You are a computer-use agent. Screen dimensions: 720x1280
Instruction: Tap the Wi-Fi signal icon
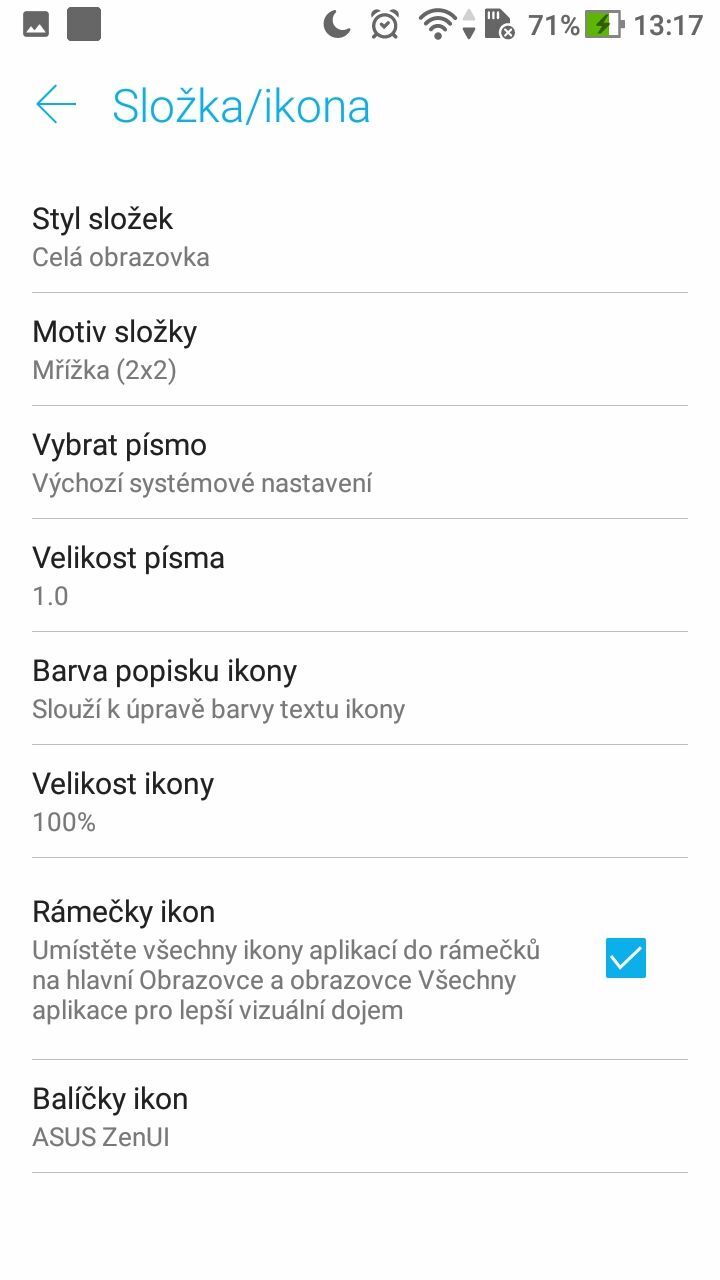(x=438, y=23)
